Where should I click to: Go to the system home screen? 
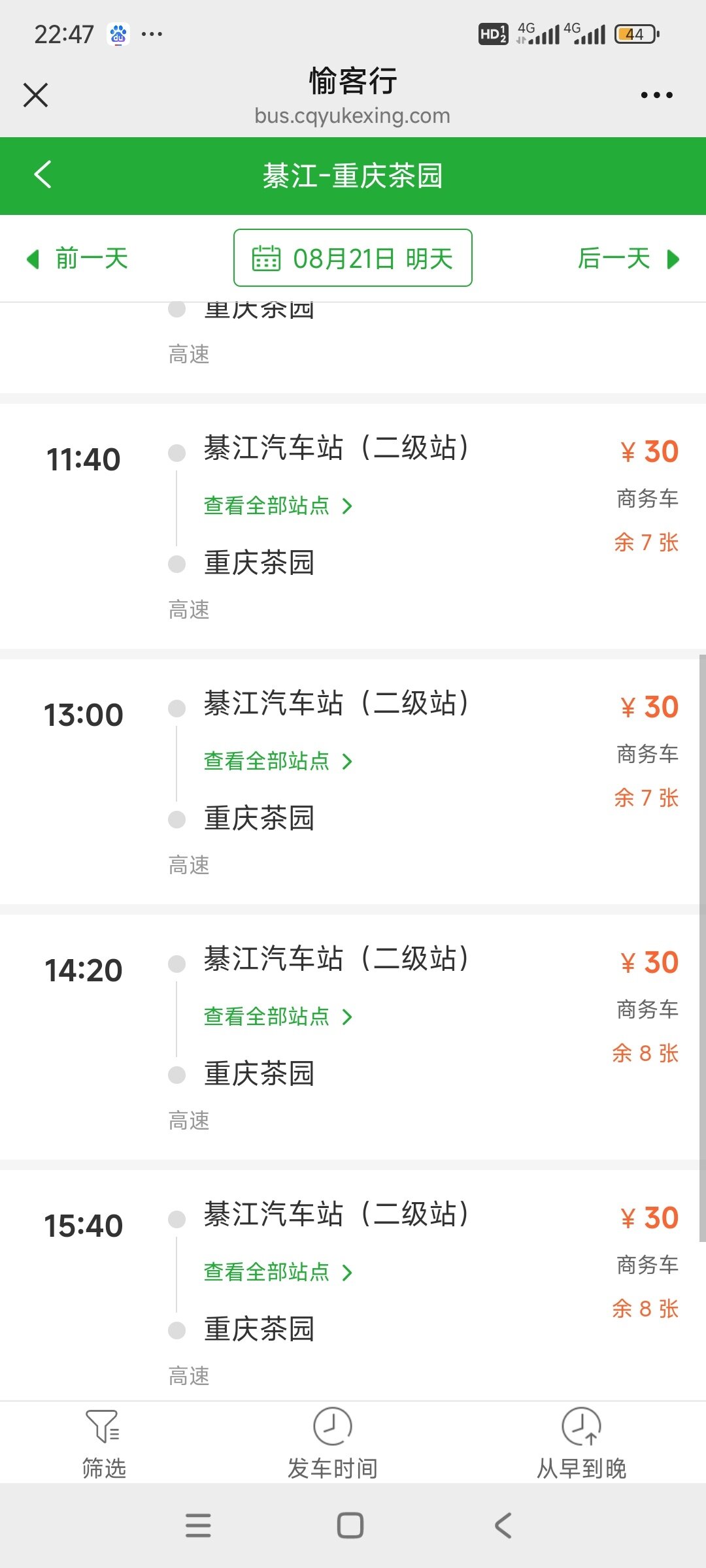point(350,1526)
